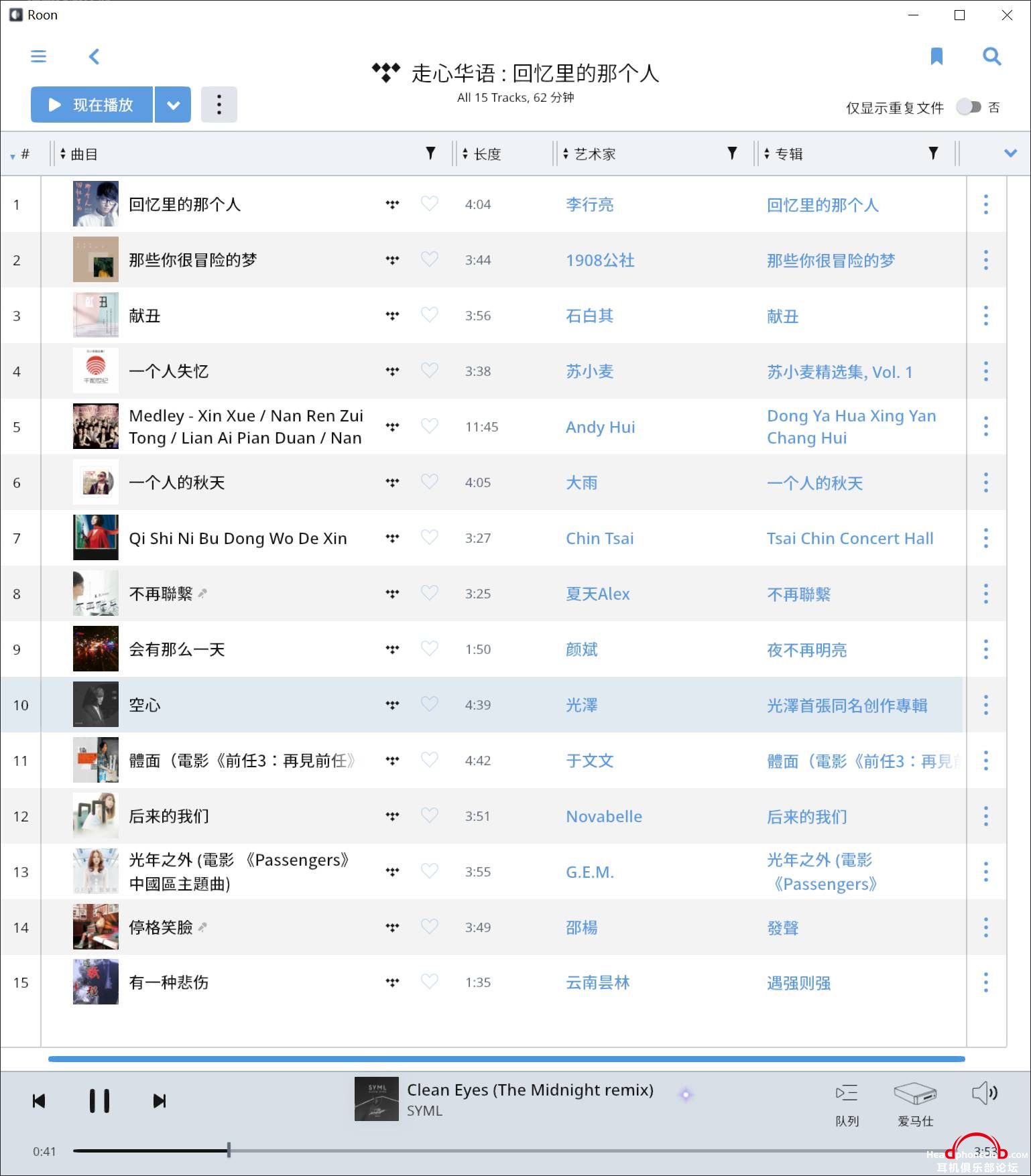
Task: Expand the play options dropdown arrow
Action: click(x=173, y=105)
